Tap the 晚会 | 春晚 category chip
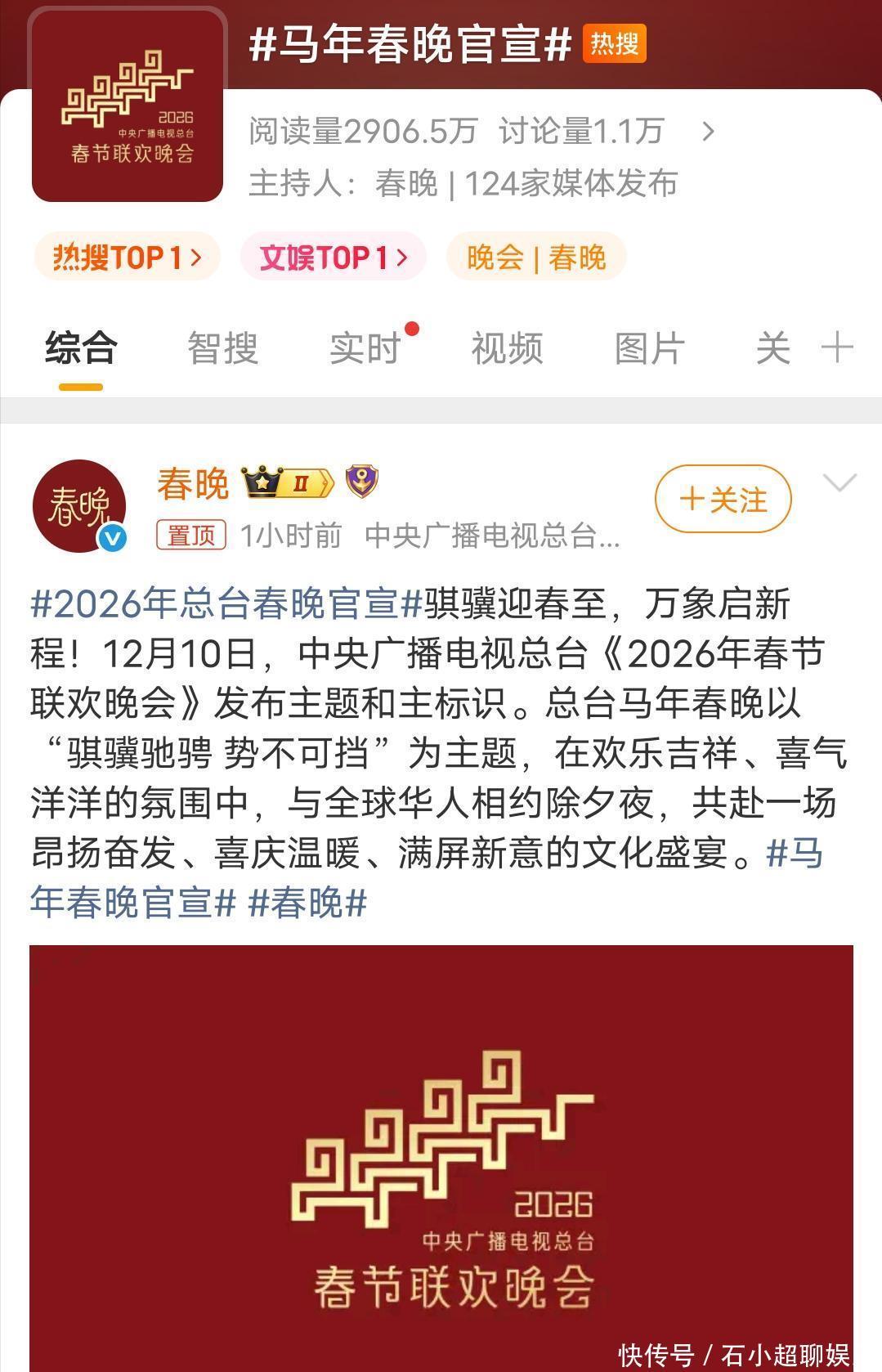This screenshot has height=1372, width=882. 536,257
